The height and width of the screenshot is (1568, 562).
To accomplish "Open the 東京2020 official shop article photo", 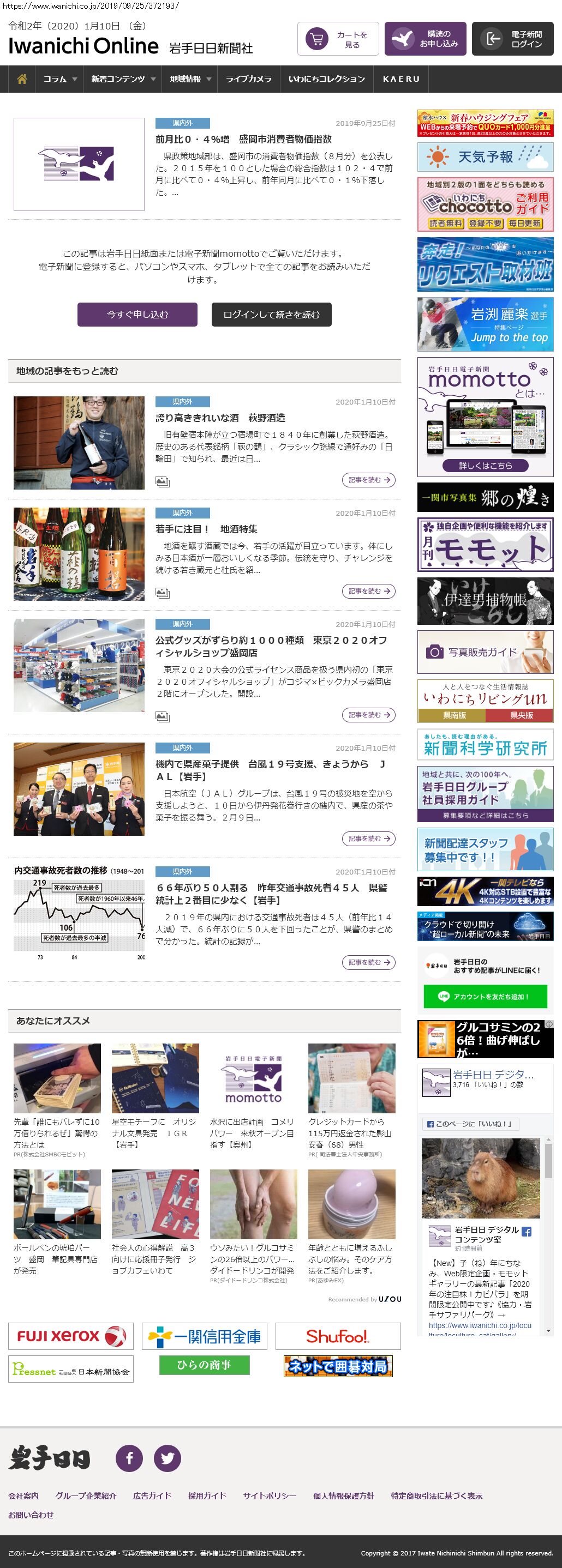I will pyautogui.click(x=79, y=665).
